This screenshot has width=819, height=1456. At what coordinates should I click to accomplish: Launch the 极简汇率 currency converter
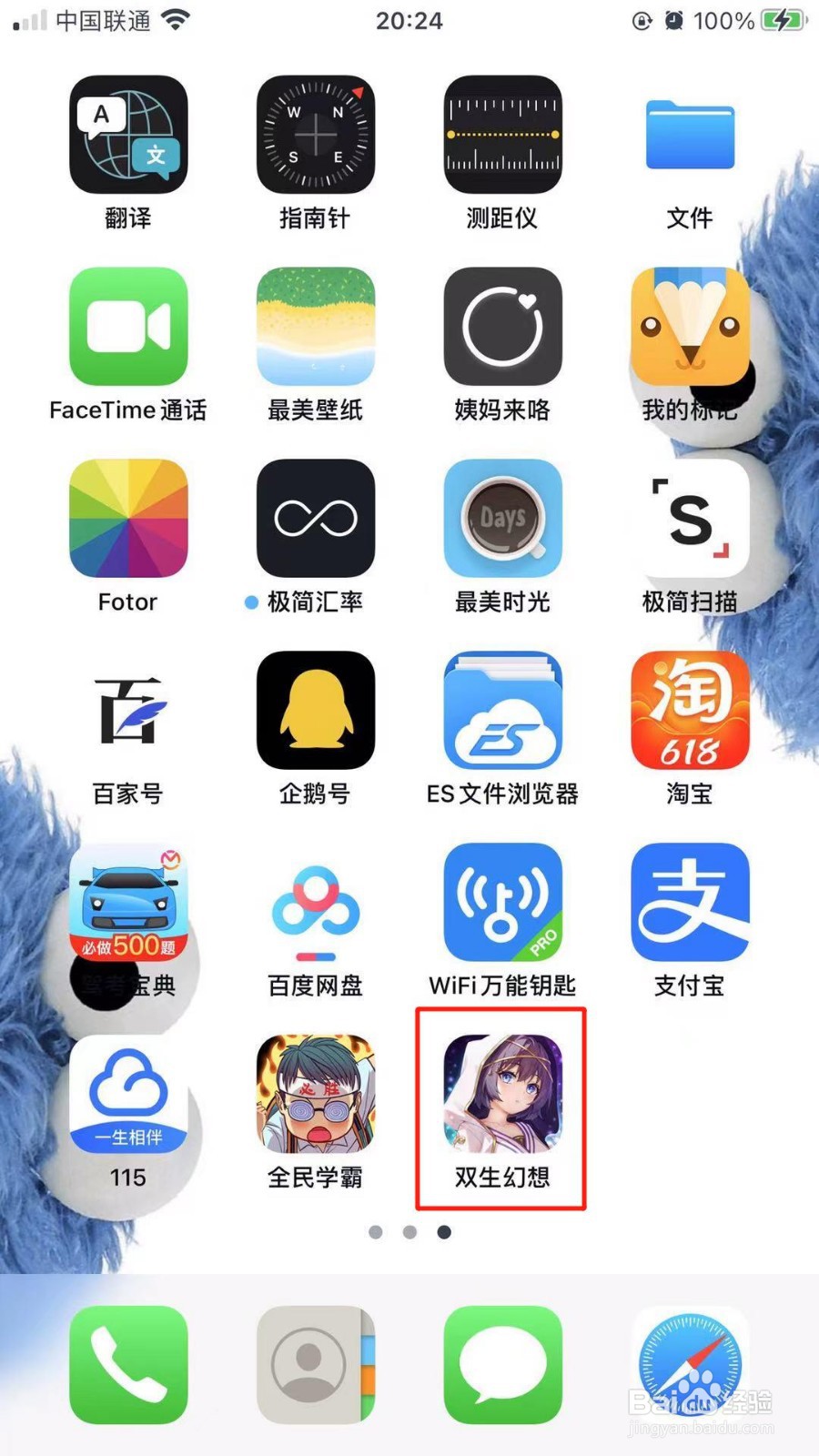pyautogui.click(x=314, y=519)
